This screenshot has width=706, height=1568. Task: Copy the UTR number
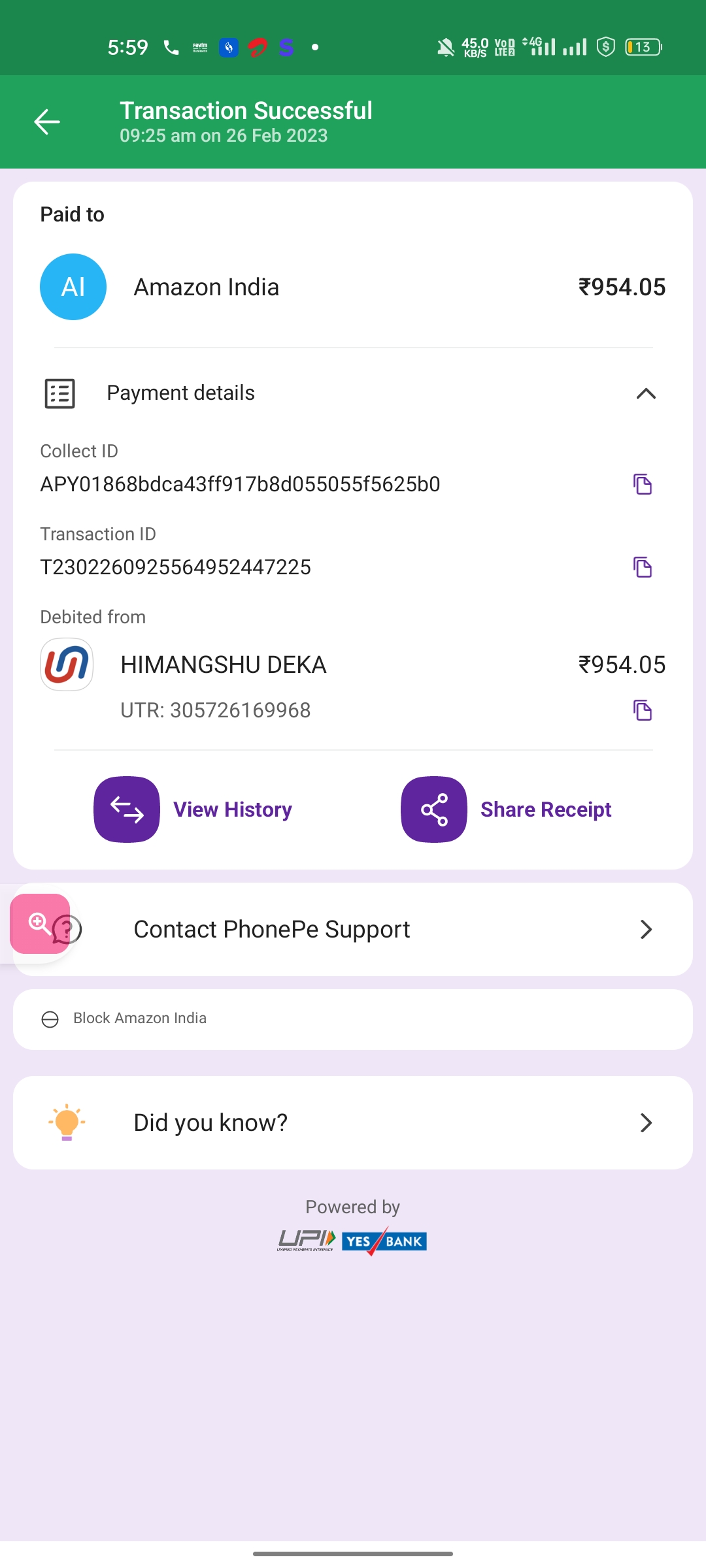[x=642, y=710]
